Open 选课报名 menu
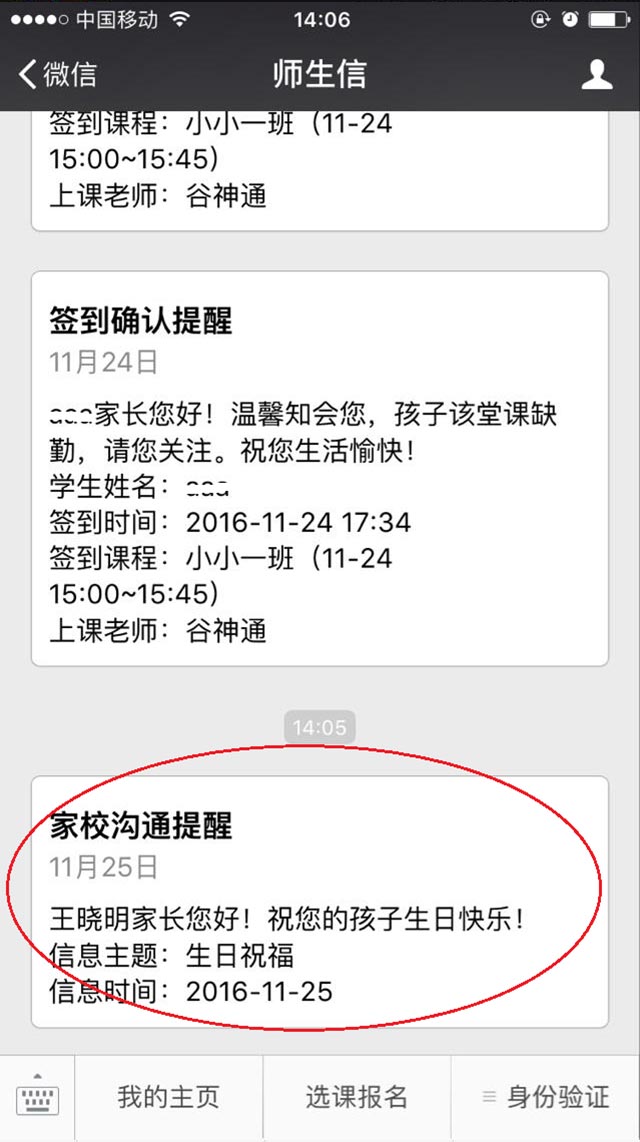The width and height of the screenshot is (640, 1142). [x=357, y=1097]
